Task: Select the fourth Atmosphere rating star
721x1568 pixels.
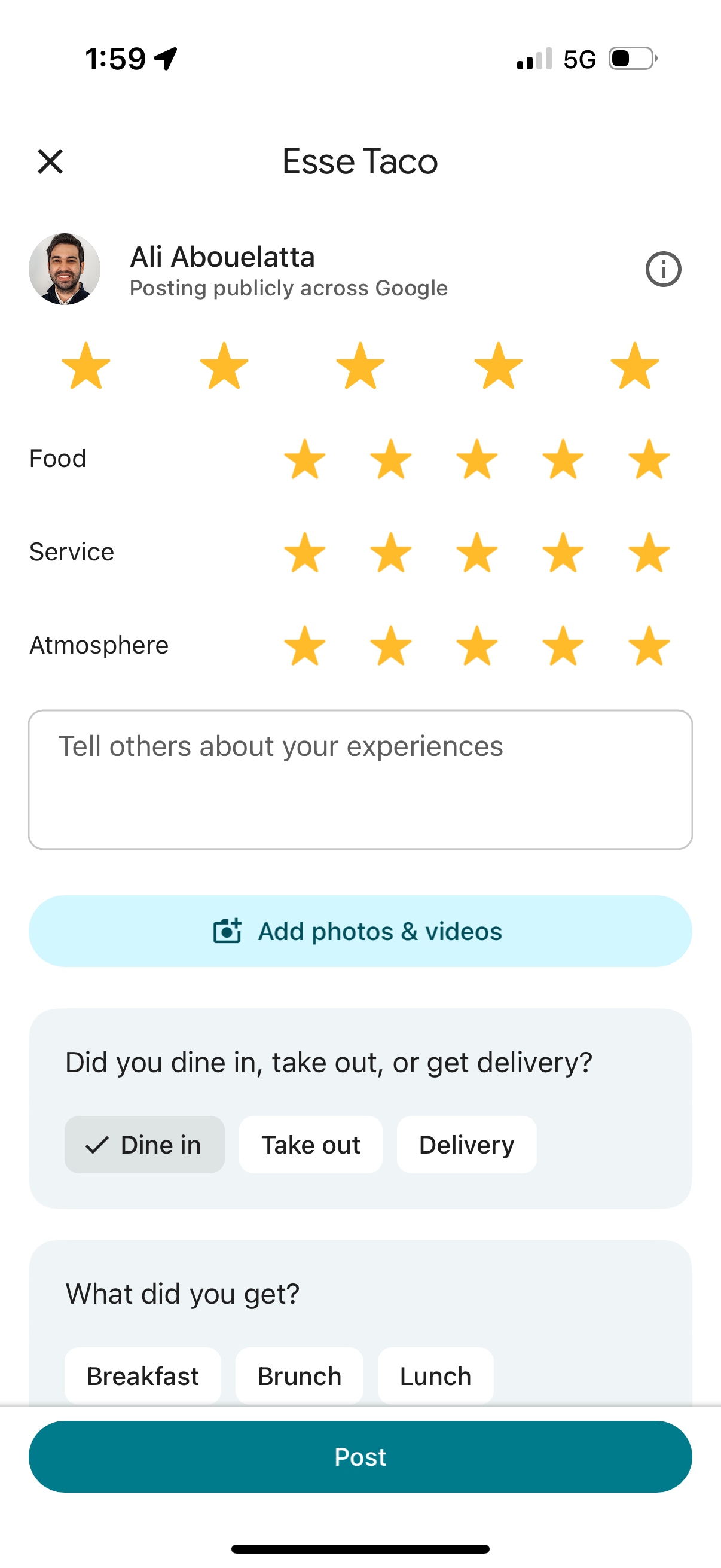Action: pyautogui.click(x=563, y=646)
